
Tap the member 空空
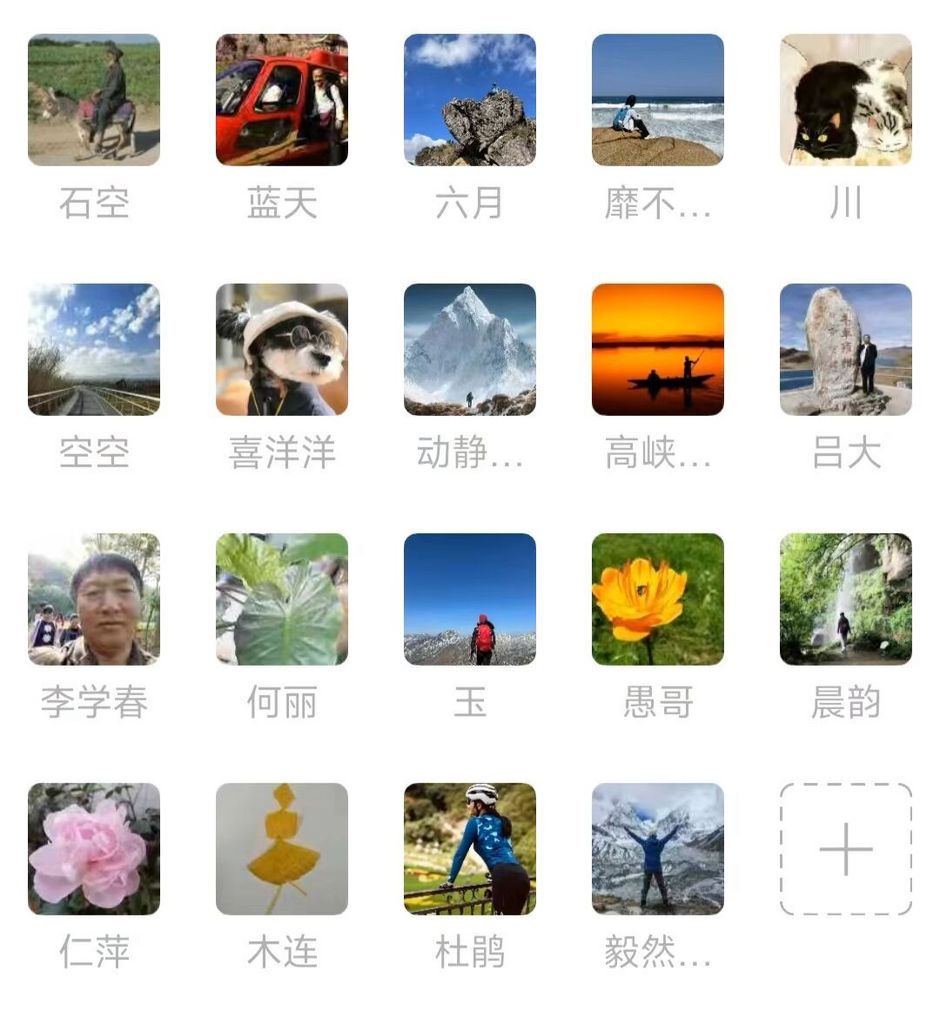coord(94,349)
